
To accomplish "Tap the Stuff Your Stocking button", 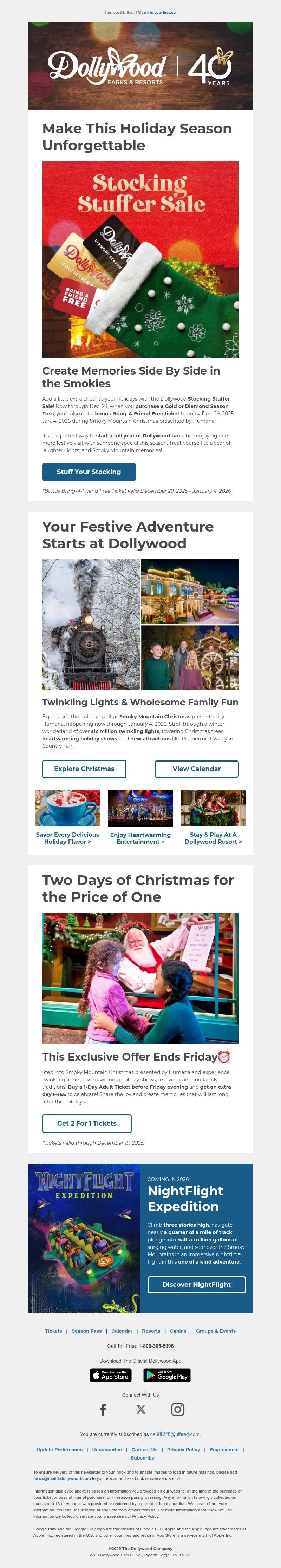I will pos(89,471).
